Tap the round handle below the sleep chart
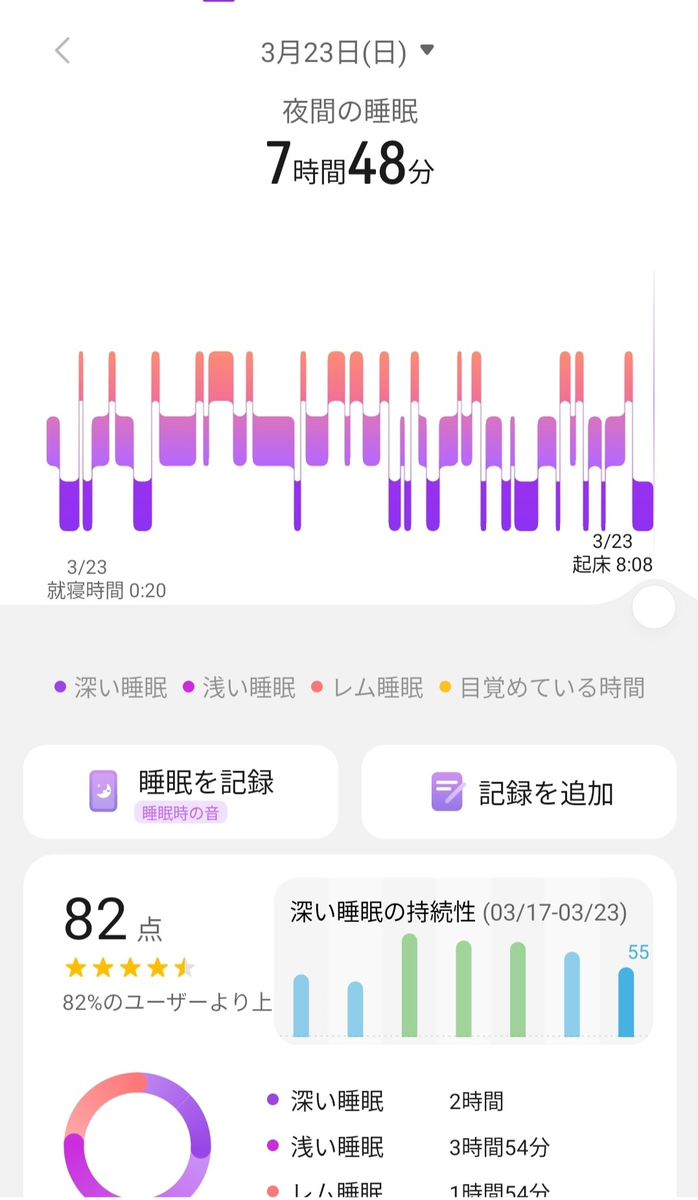Image resolution: width=698 pixels, height=1200 pixels. point(654,607)
